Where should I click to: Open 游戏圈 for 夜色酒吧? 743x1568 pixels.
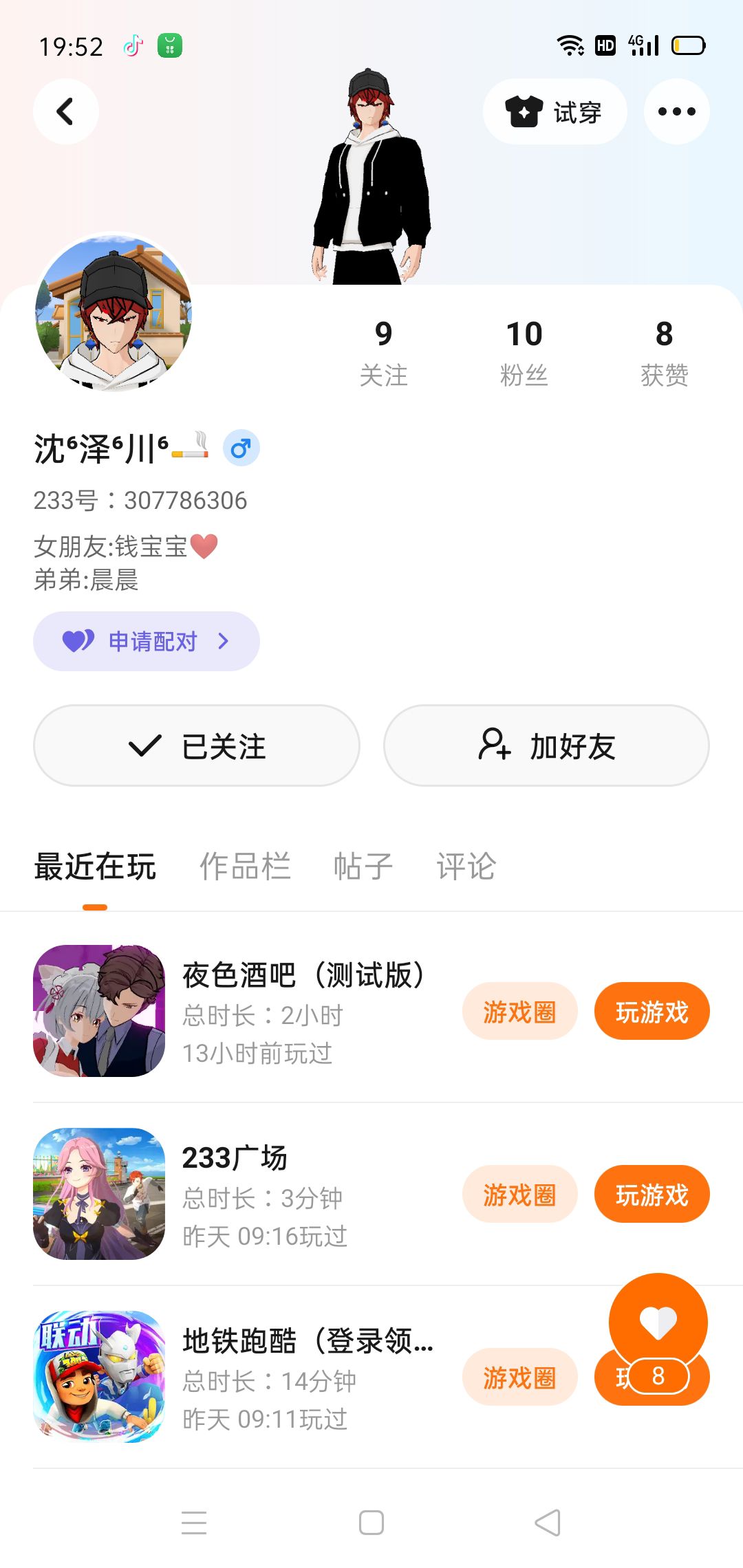point(519,1011)
